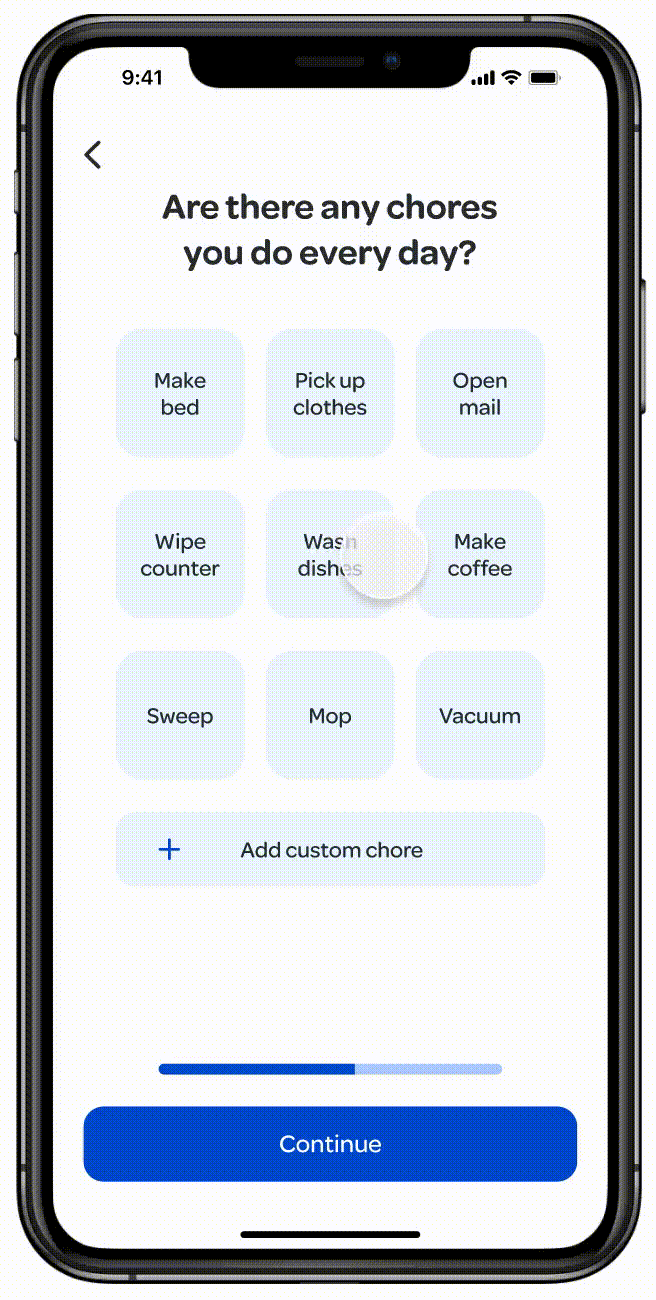This screenshot has width=656, height=1300.
Task: Select the Sweep chore
Action: click(180, 716)
